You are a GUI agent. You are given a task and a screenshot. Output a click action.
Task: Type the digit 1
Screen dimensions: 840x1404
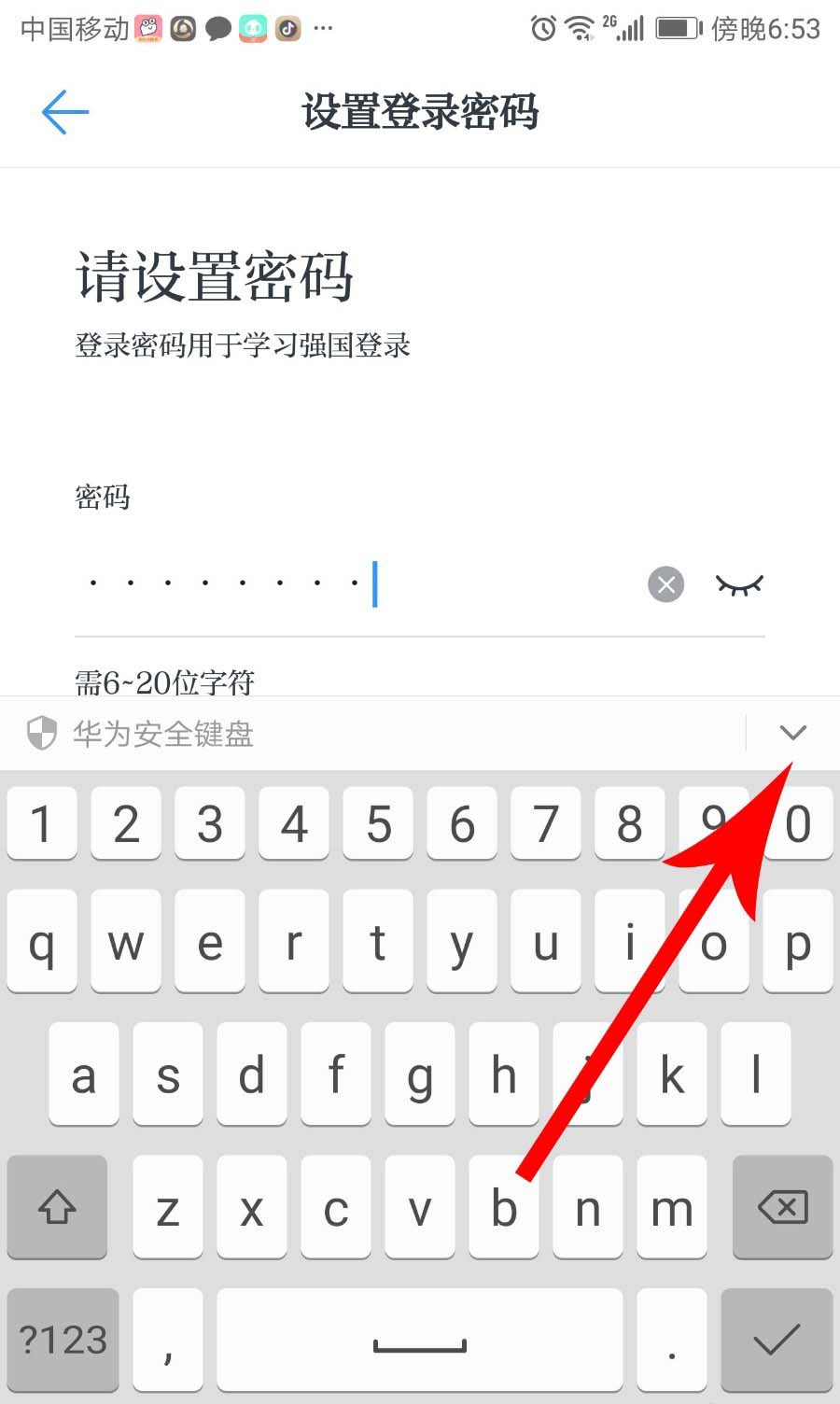click(x=42, y=823)
